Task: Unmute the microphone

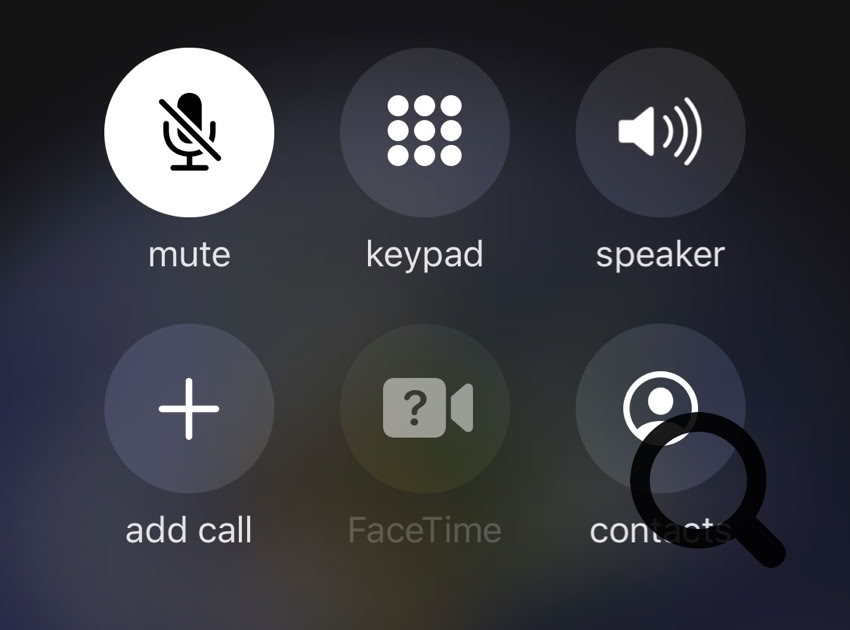Action: (189, 132)
